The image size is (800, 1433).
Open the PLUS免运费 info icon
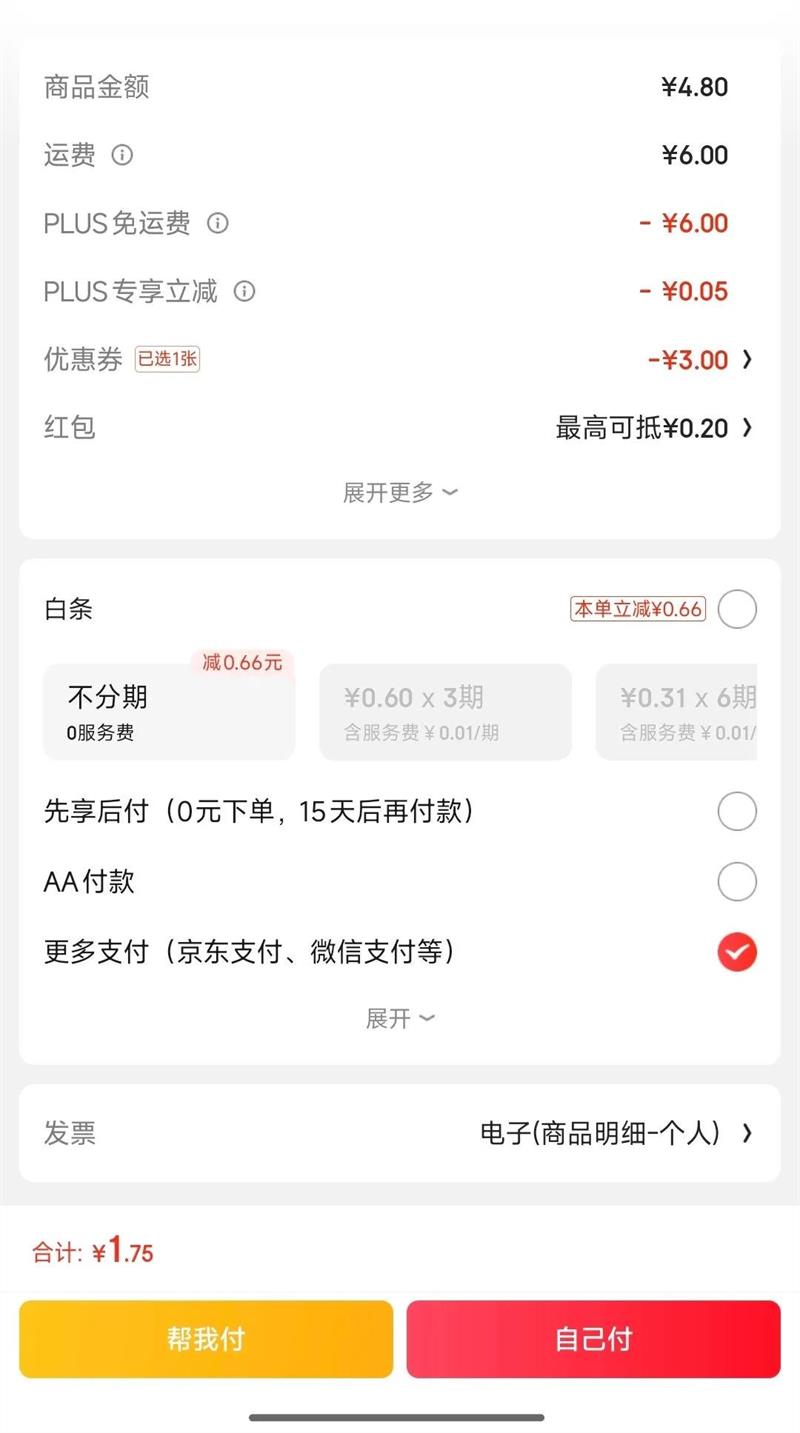(x=217, y=223)
